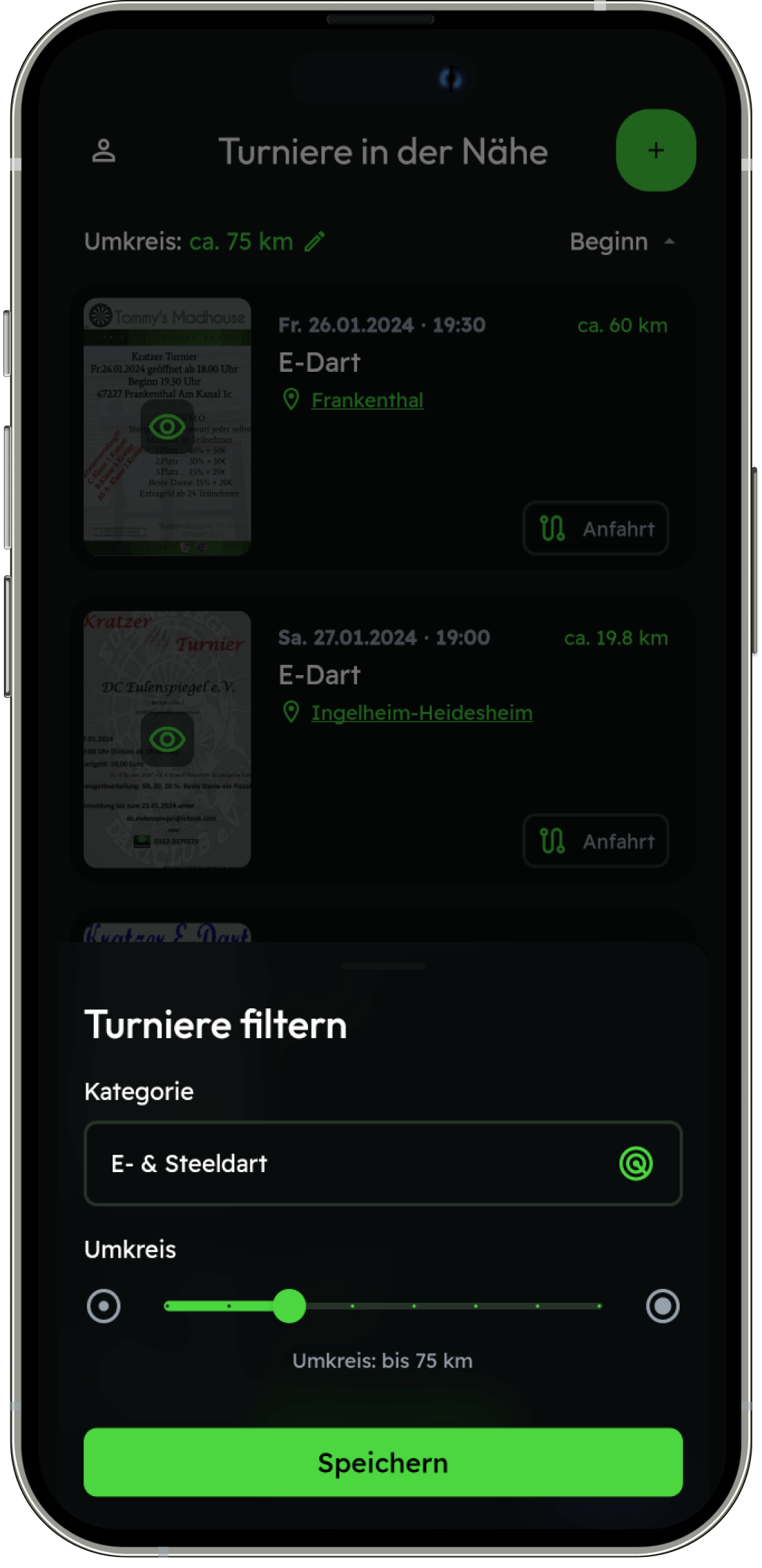
Task: Save filters with the Speichern button
Action: coord(383,1462)
